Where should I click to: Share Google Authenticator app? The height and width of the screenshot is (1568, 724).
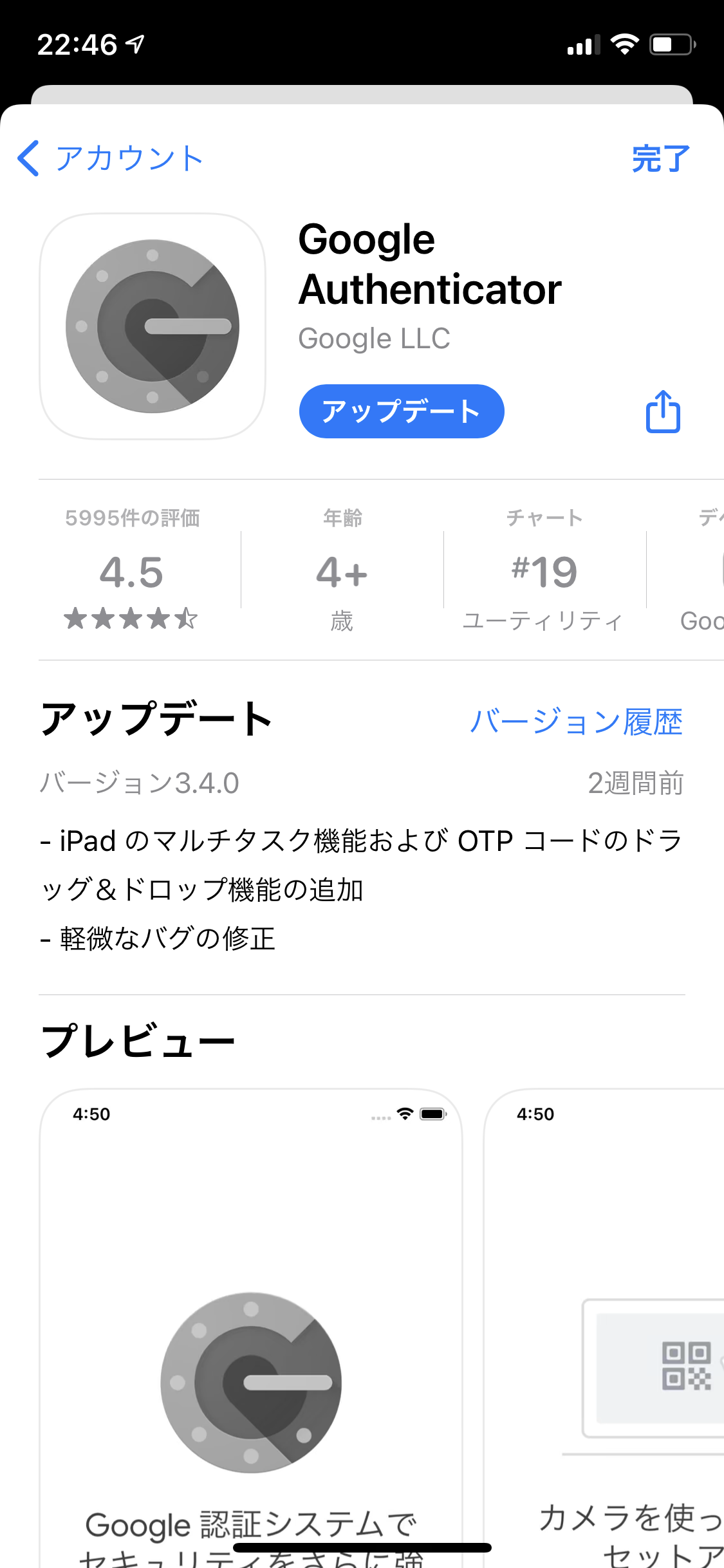tap(663, 412)
